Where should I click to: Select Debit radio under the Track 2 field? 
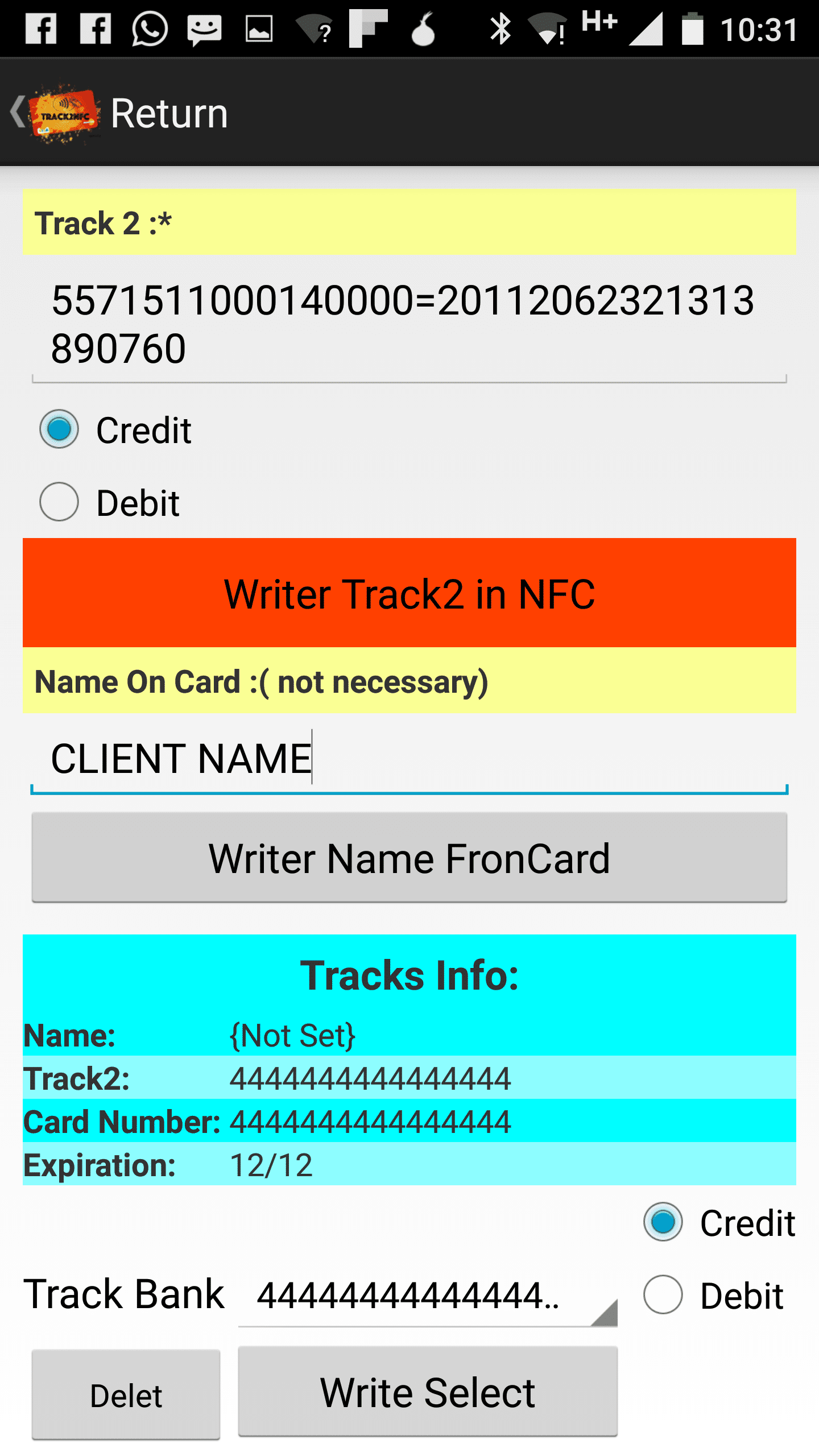point(59,502)
